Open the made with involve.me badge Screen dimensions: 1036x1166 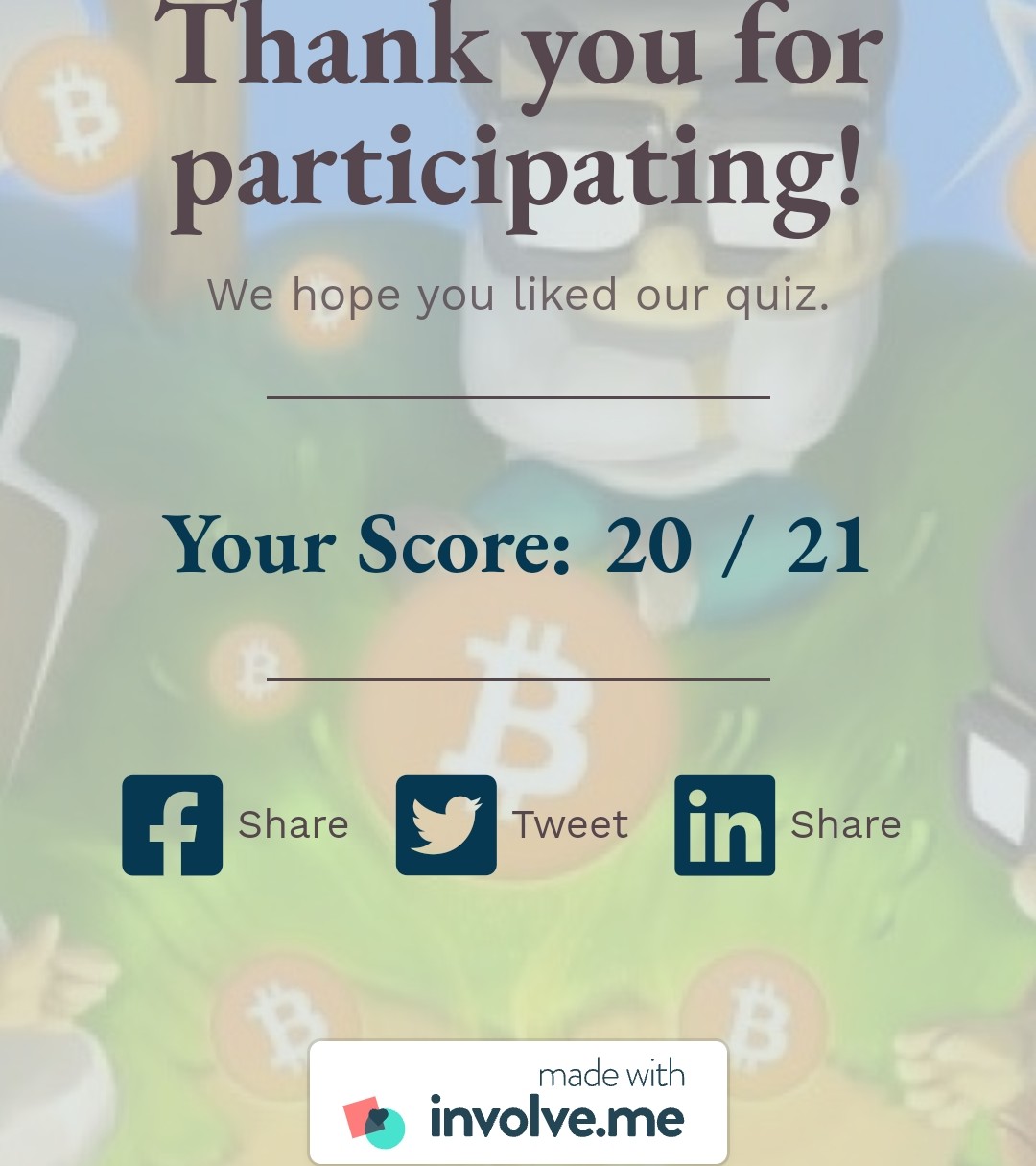click(x=518, y=1104)
